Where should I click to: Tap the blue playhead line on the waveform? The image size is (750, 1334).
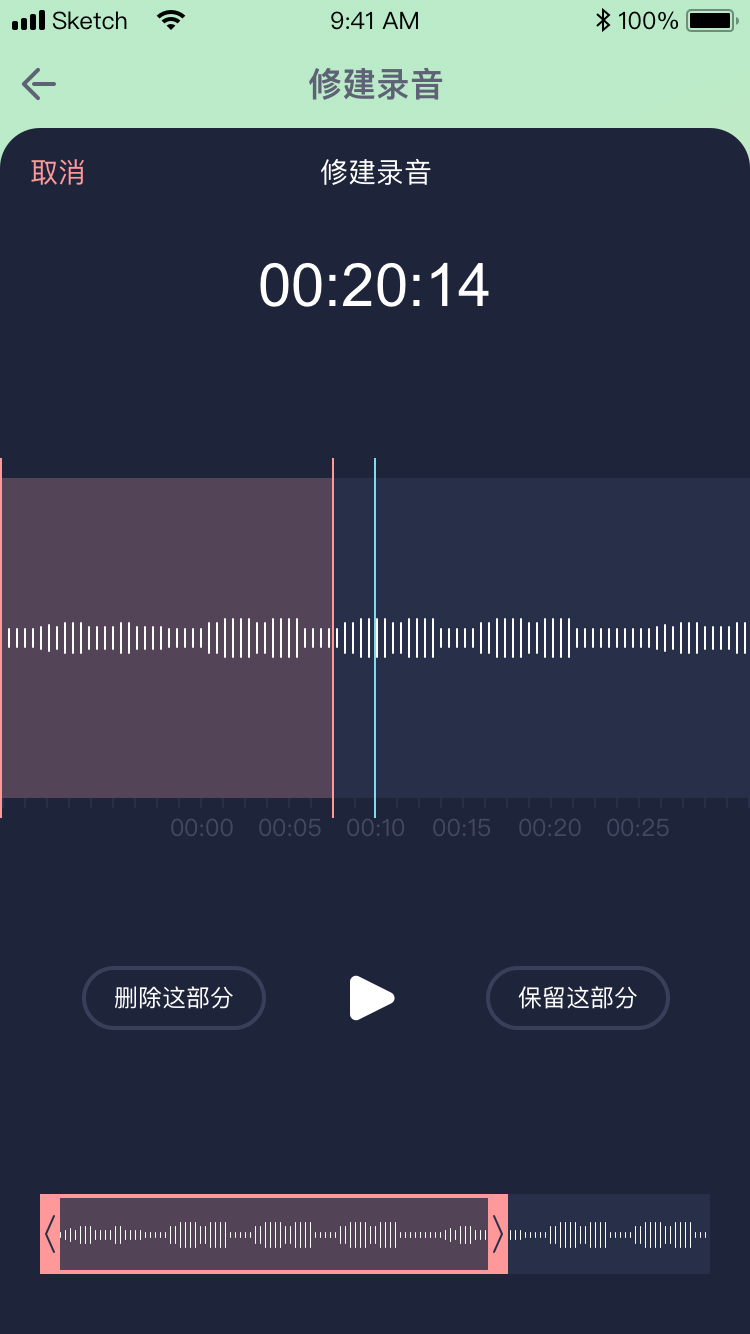click(x=375, y=638)
